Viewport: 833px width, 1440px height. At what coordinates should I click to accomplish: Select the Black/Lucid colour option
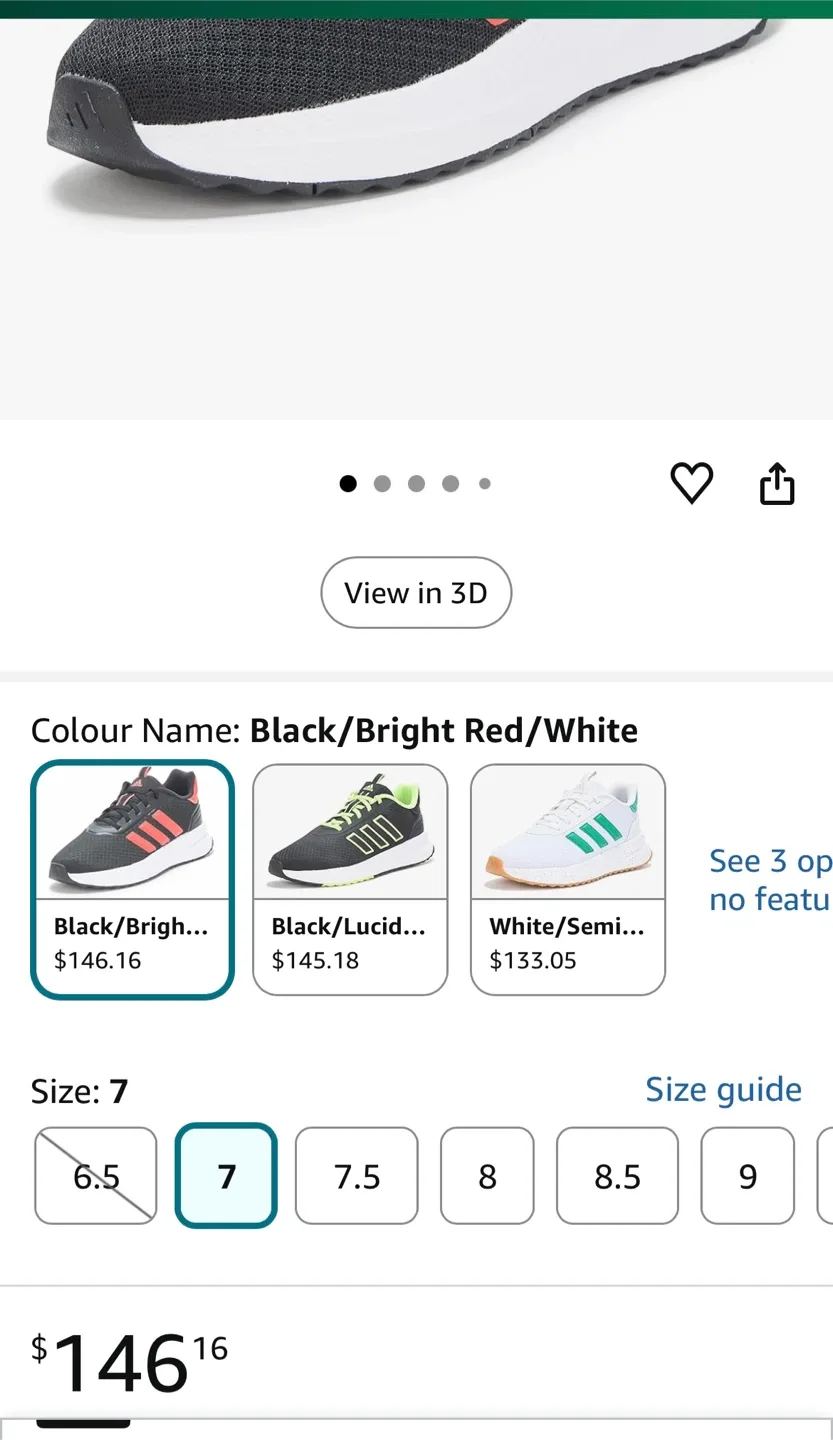[x=350, y=880]
